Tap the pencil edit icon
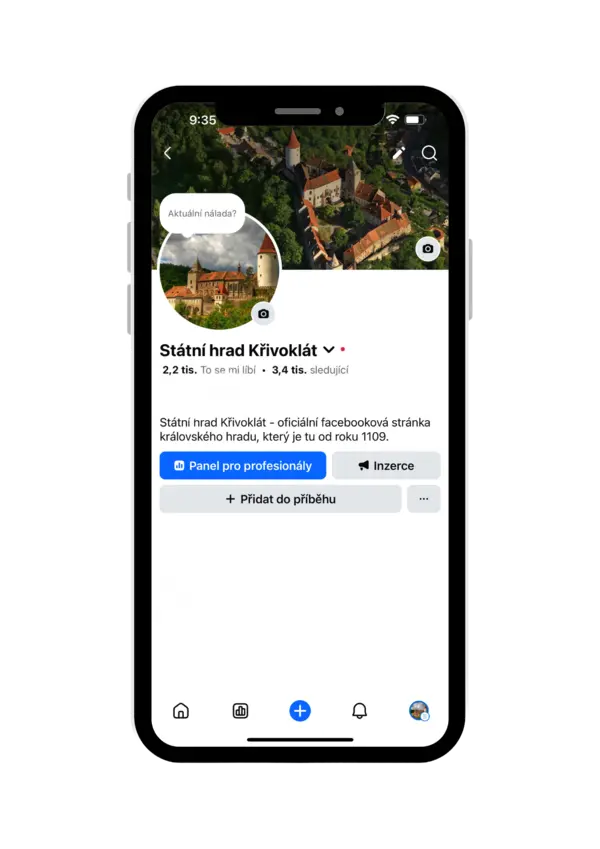 coord(398,153)
